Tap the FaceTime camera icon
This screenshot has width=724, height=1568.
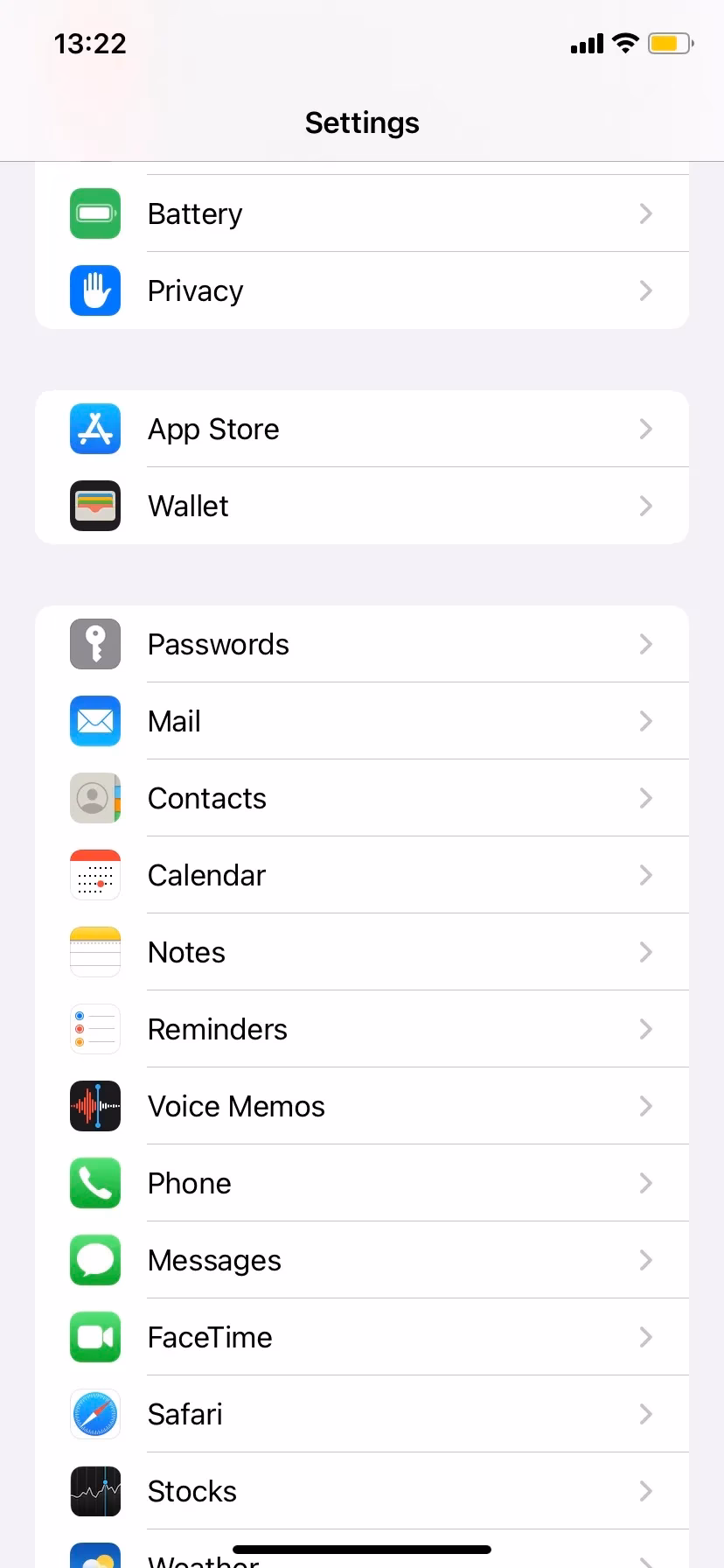[94, 1337]
